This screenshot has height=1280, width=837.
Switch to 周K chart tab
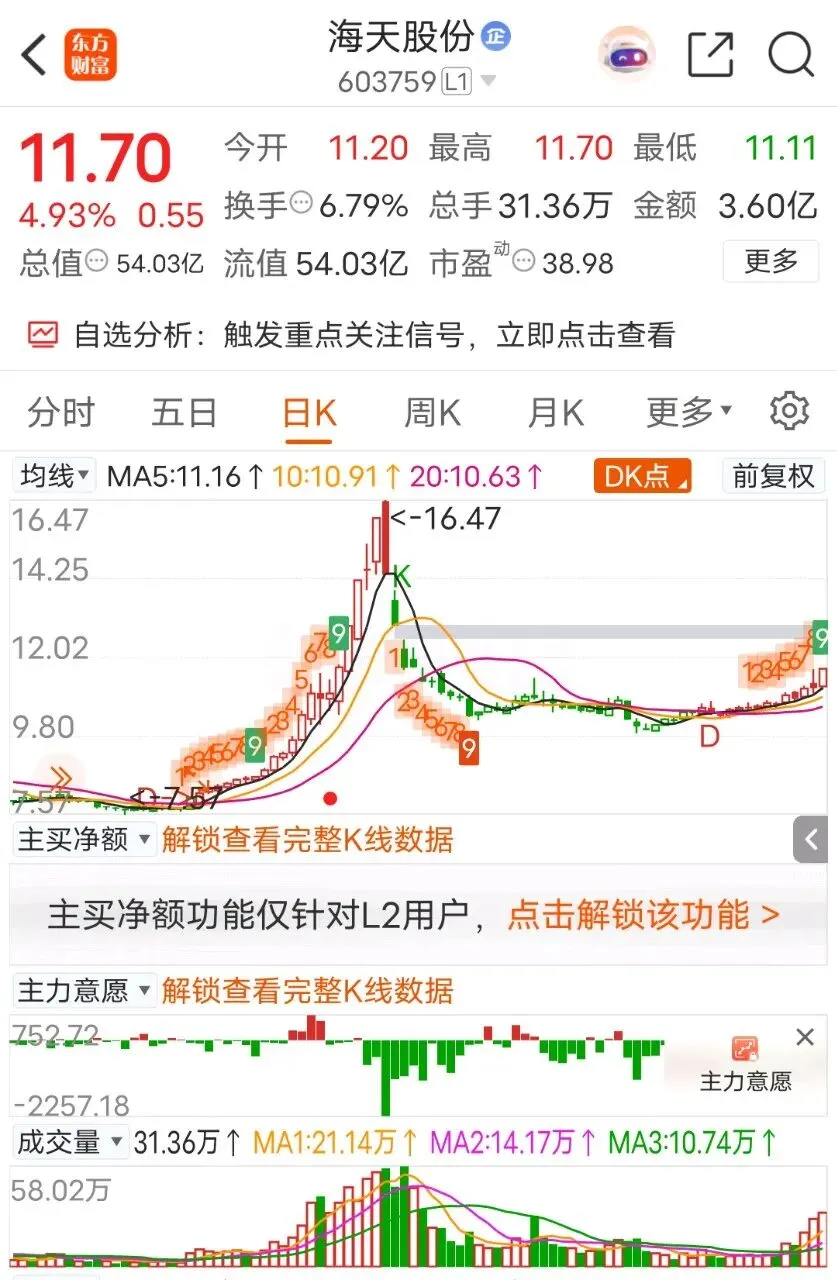click(x=432, y=412)
